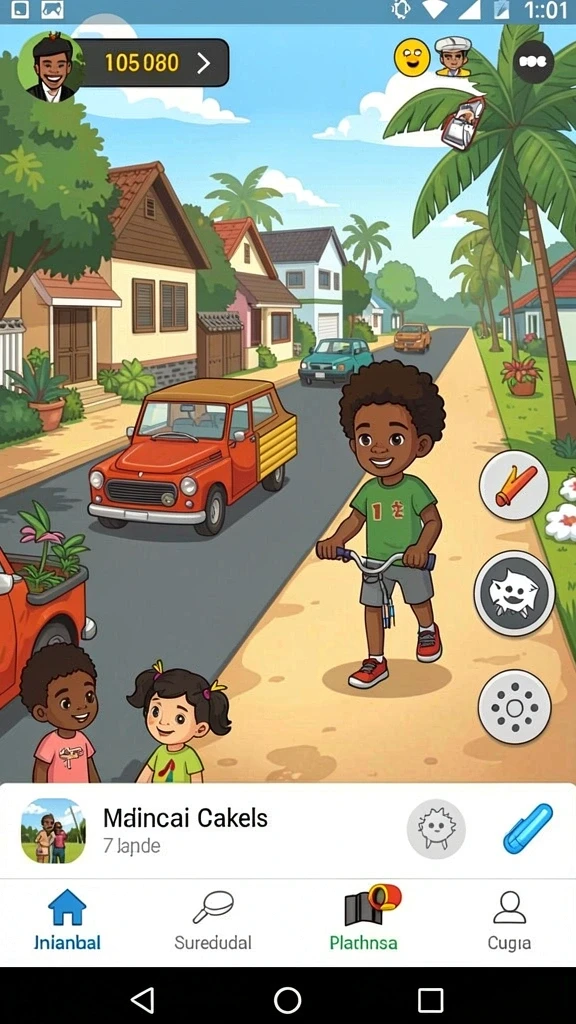Go back using the system back button
Image resolution: width=576 pixels, height=1024 pixels.
142,999
